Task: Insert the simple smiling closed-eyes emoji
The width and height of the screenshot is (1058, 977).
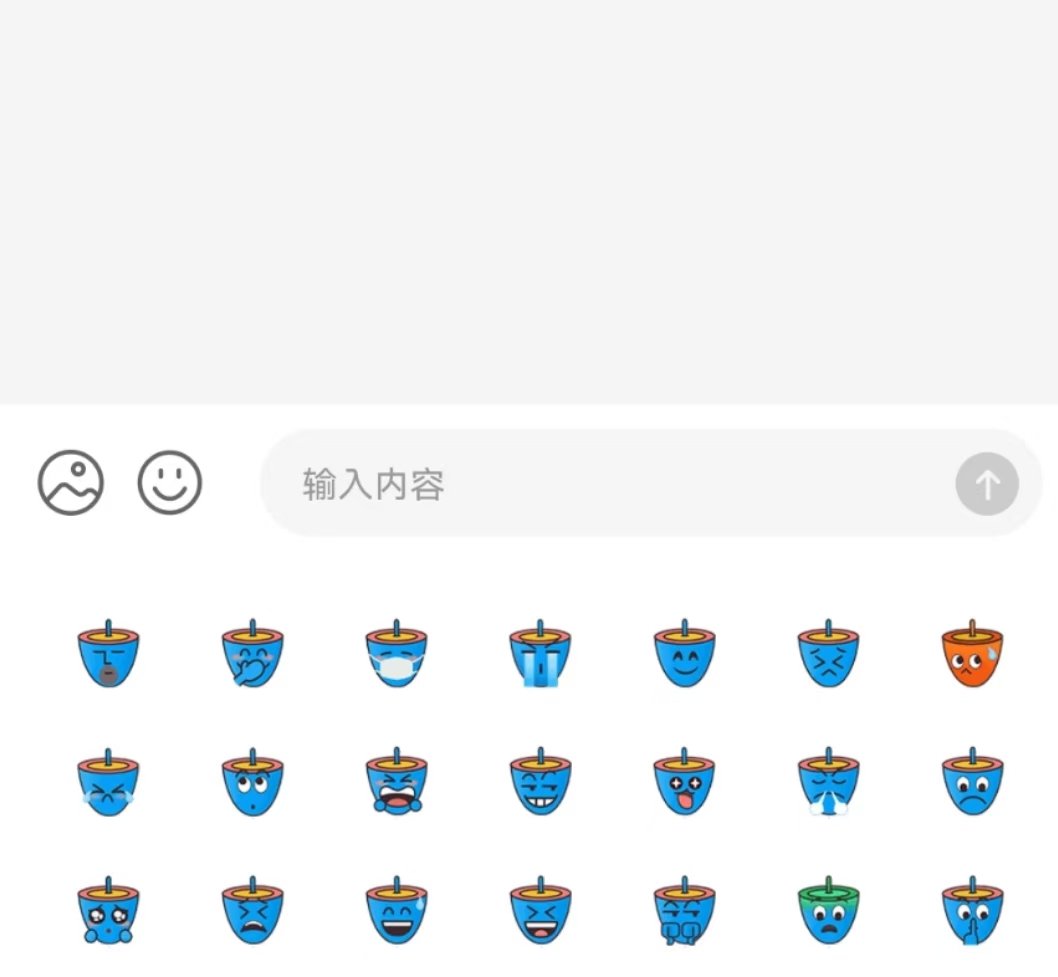Action: [684, 656]
